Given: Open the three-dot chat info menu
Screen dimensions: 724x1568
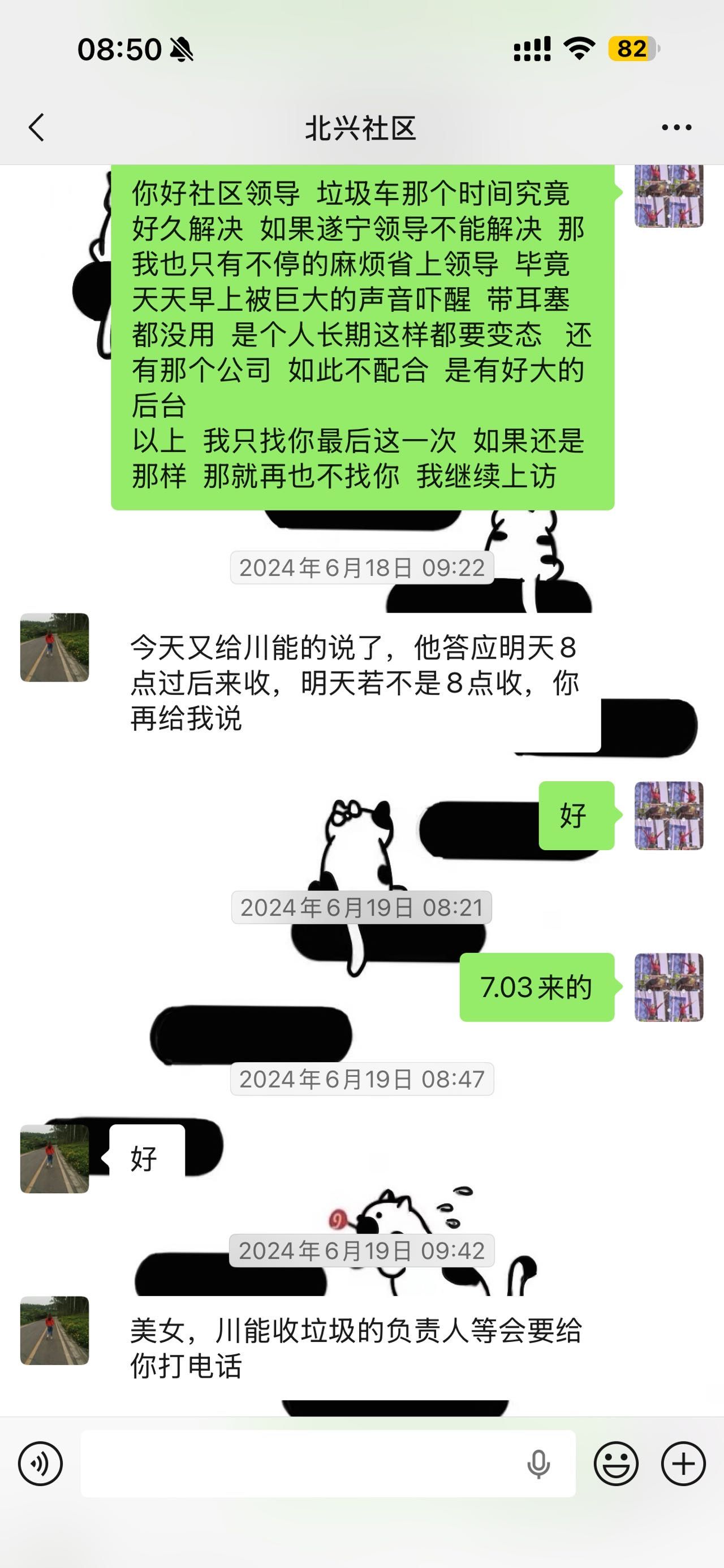Looking at the screenshot, I should tap(676, 128).
